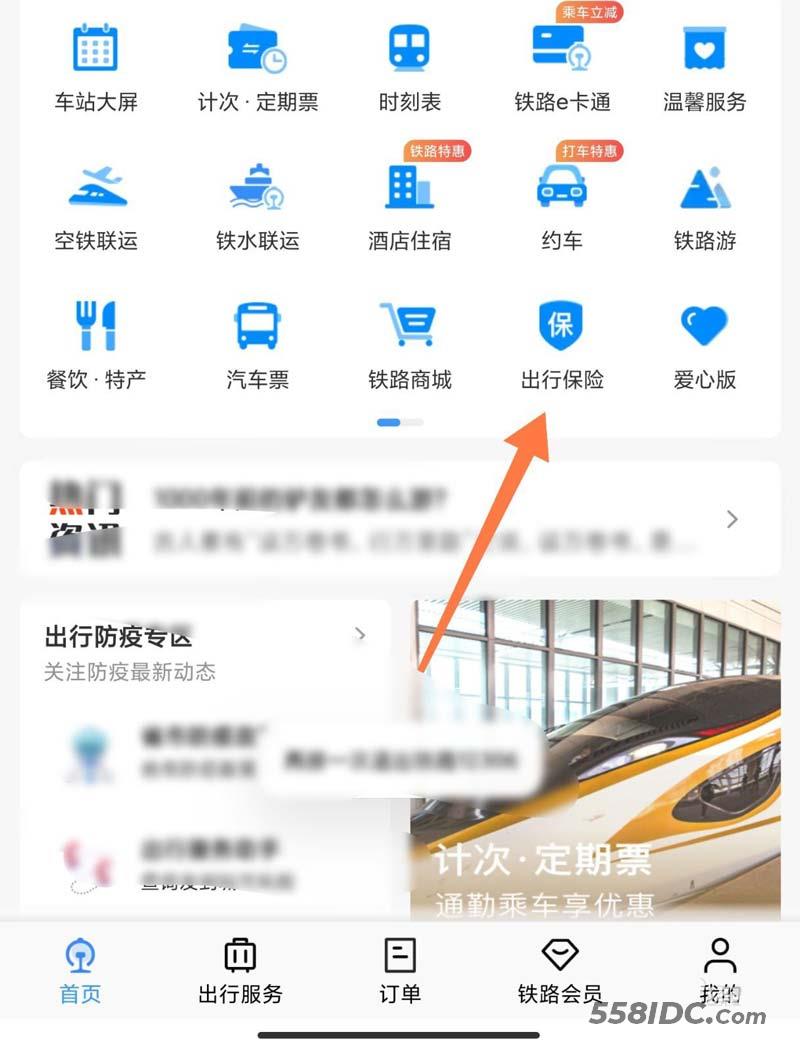Open 铁路商城 shop
Screen dimensions: 800x1050
pyautogui.click(x=409, y=344)
